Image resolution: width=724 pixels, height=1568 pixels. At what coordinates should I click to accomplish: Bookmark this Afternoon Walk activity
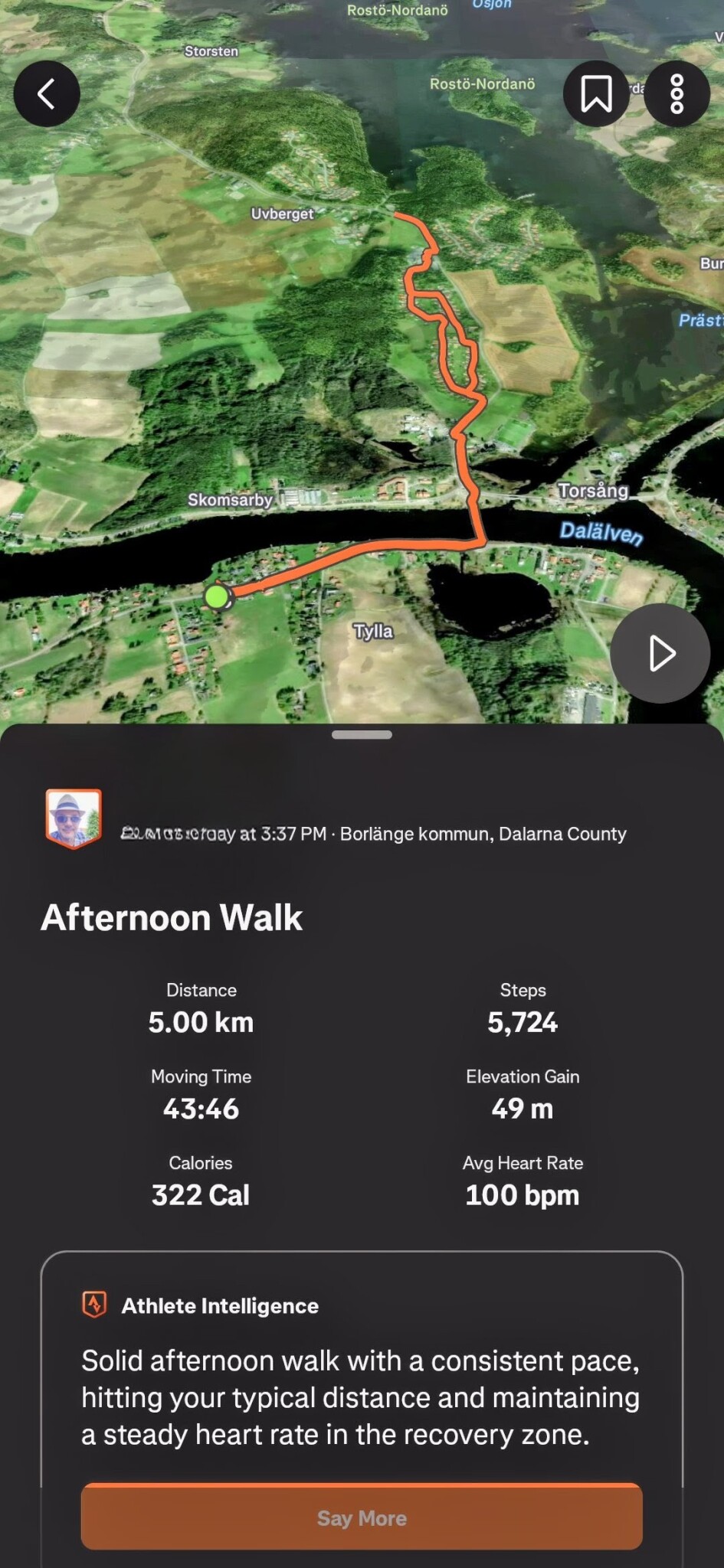[596, 94]
